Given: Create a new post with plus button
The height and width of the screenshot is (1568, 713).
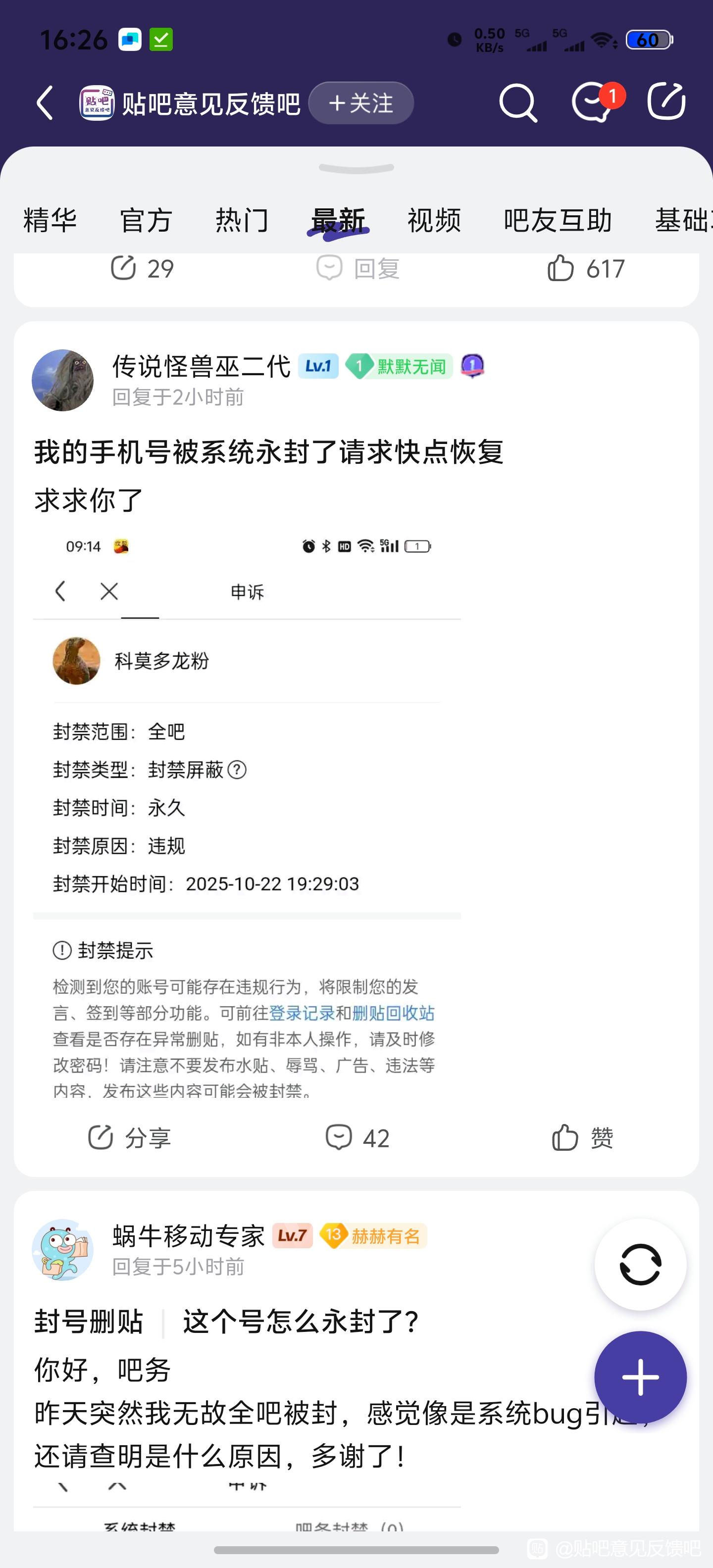Looking at the screenshot, I should (x=640, y=1376).
